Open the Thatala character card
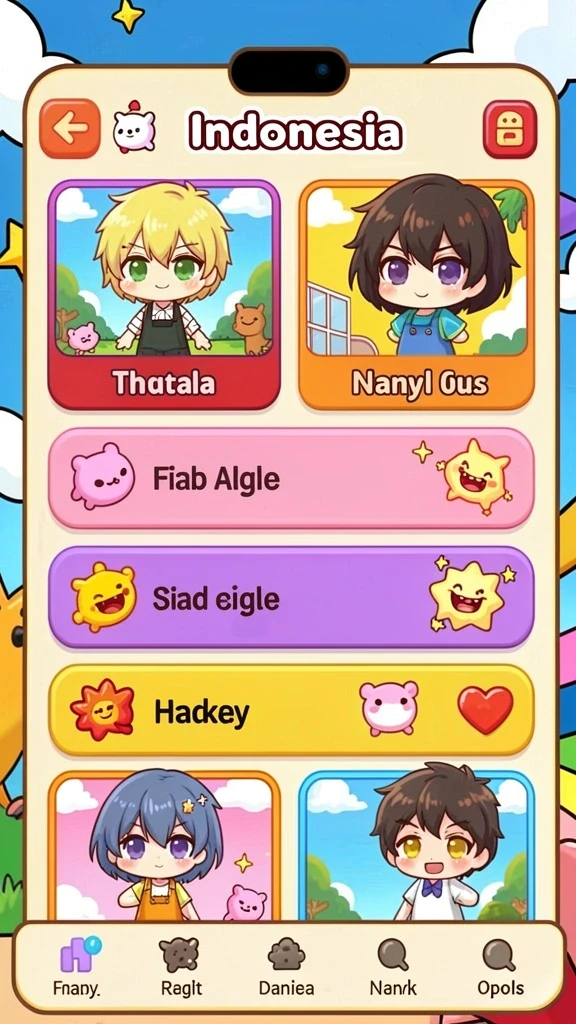The image size is (576, 1024). (164, 295)
